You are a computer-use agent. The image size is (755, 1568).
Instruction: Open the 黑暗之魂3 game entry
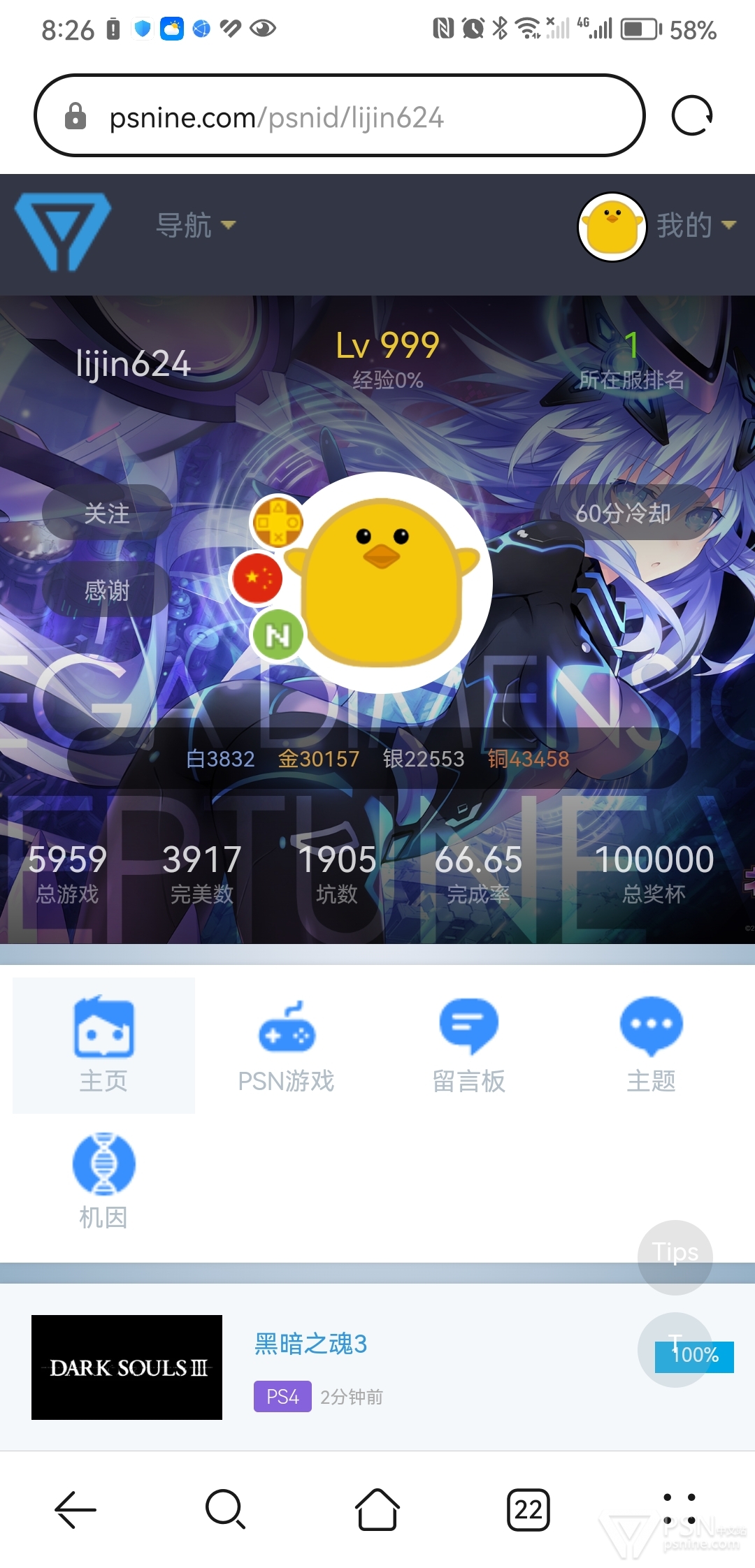pyautogui.click(x=311, y=1344)
